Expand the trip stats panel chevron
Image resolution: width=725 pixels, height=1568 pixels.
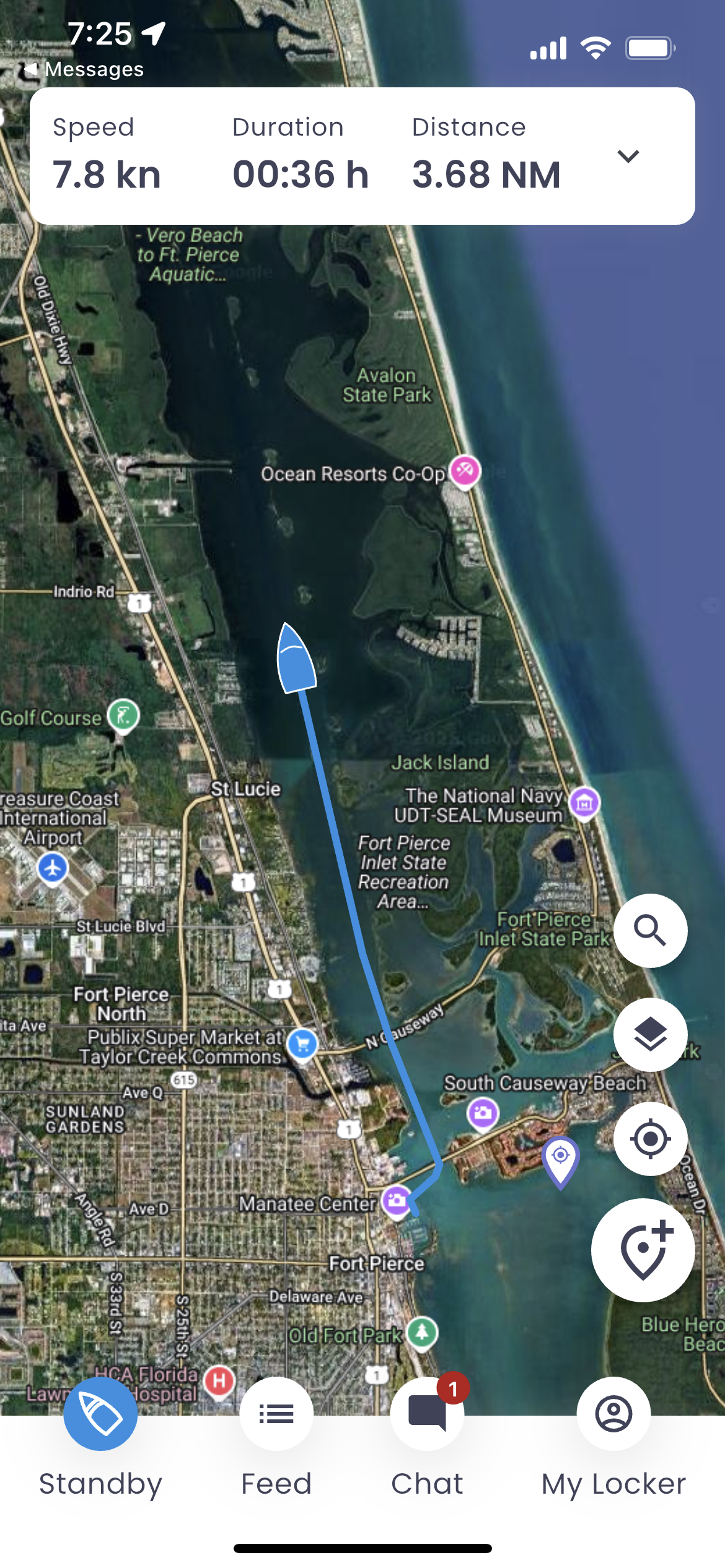point(628,156)
